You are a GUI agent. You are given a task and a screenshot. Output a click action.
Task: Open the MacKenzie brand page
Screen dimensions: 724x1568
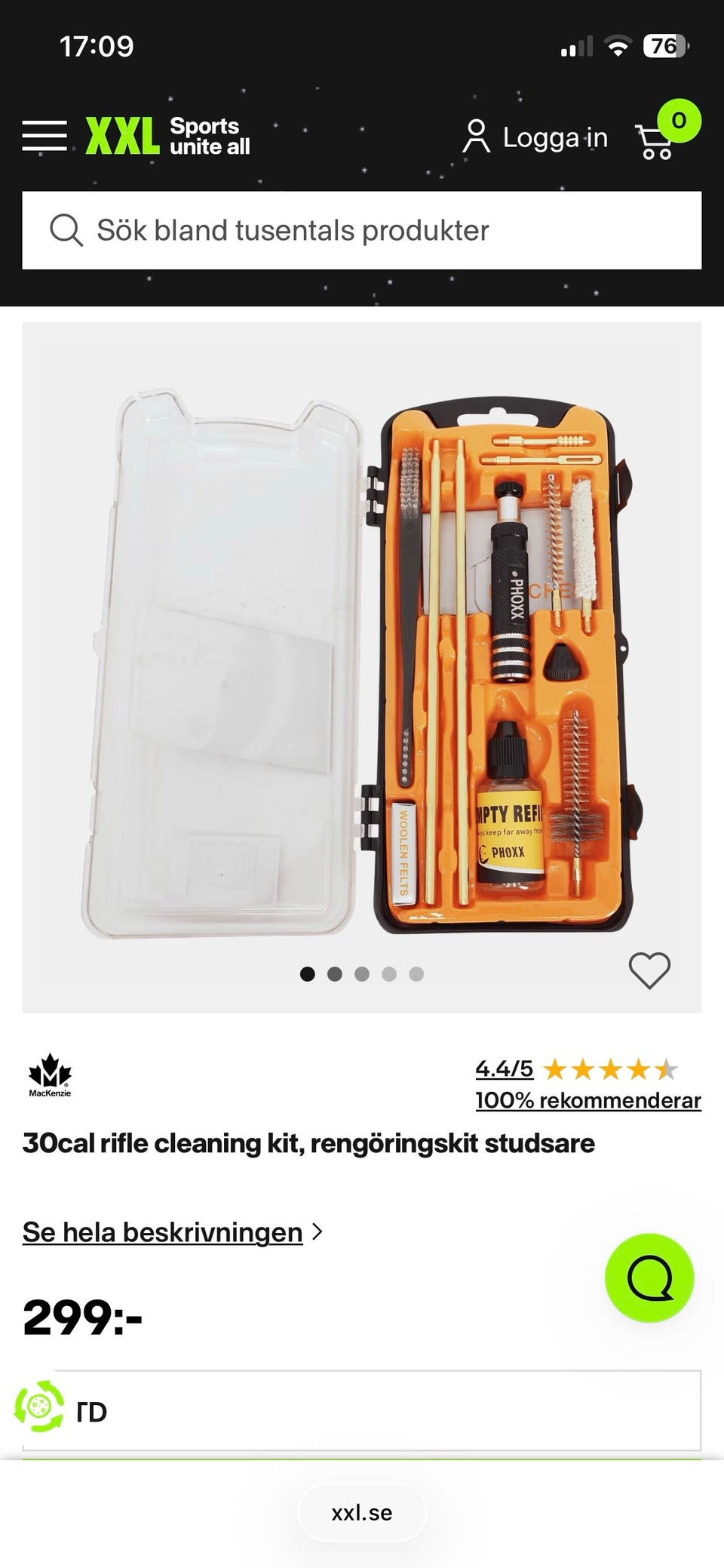click(50, 1075)
